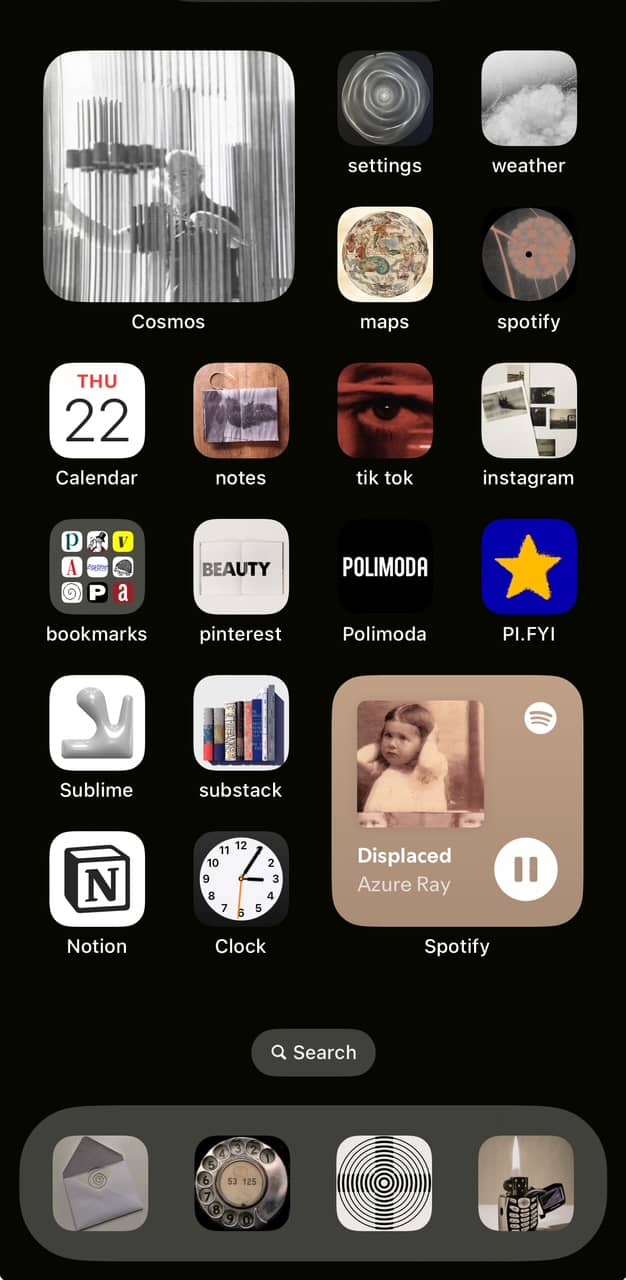Viewport: 626px width, 1280px height.
Task: Open the envelope mail app in dock
Action: tap(100, 1183)
